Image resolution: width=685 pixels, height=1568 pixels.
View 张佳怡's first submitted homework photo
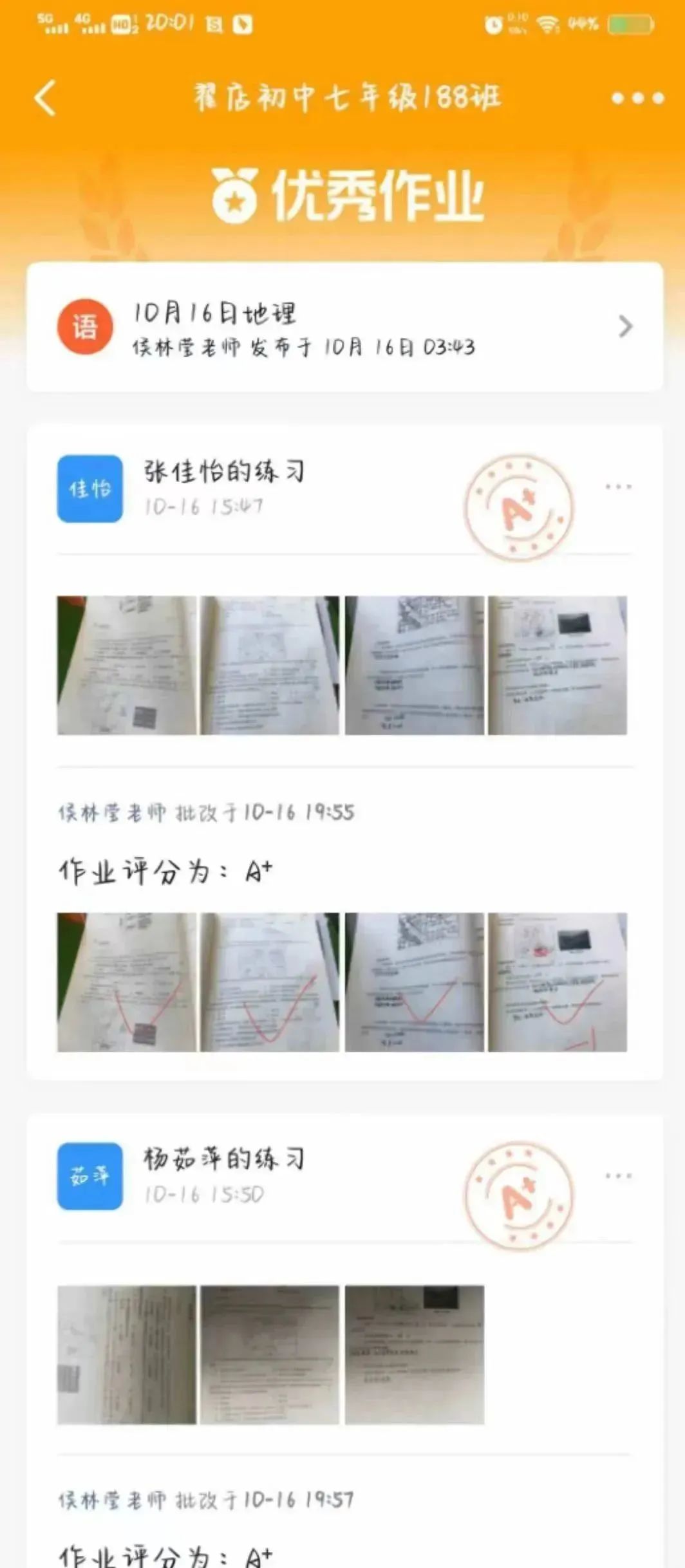pos(127,665)
